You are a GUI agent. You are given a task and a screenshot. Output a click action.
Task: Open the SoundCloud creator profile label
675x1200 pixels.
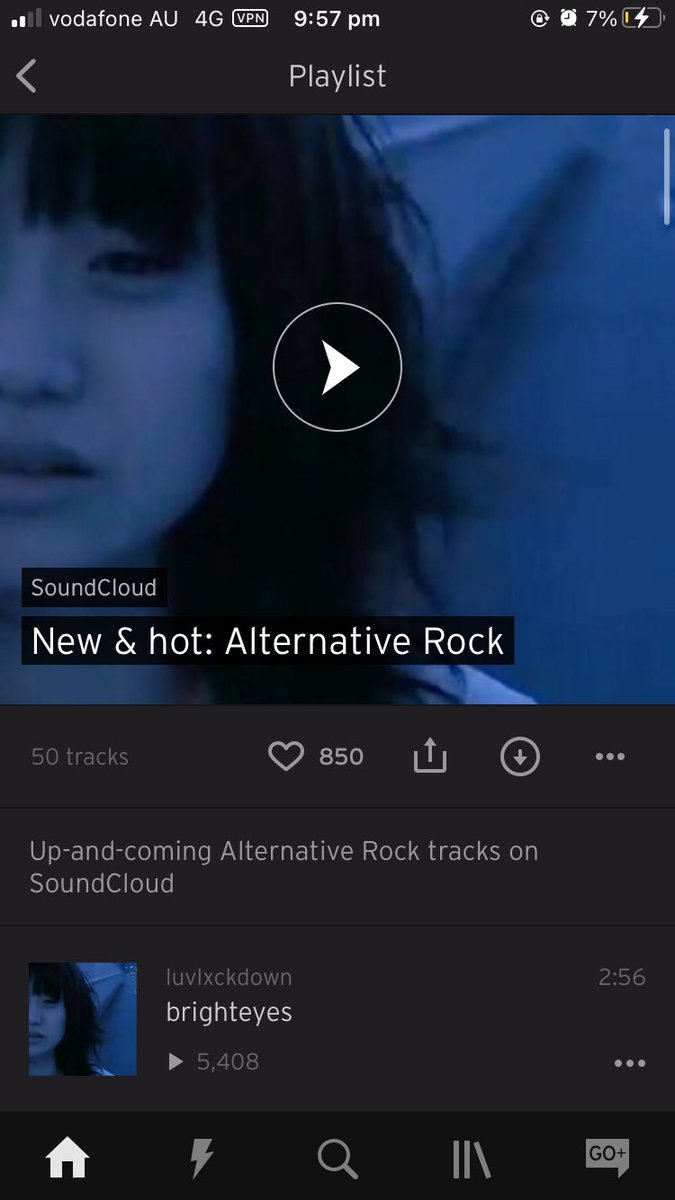[x=94, y=587]
